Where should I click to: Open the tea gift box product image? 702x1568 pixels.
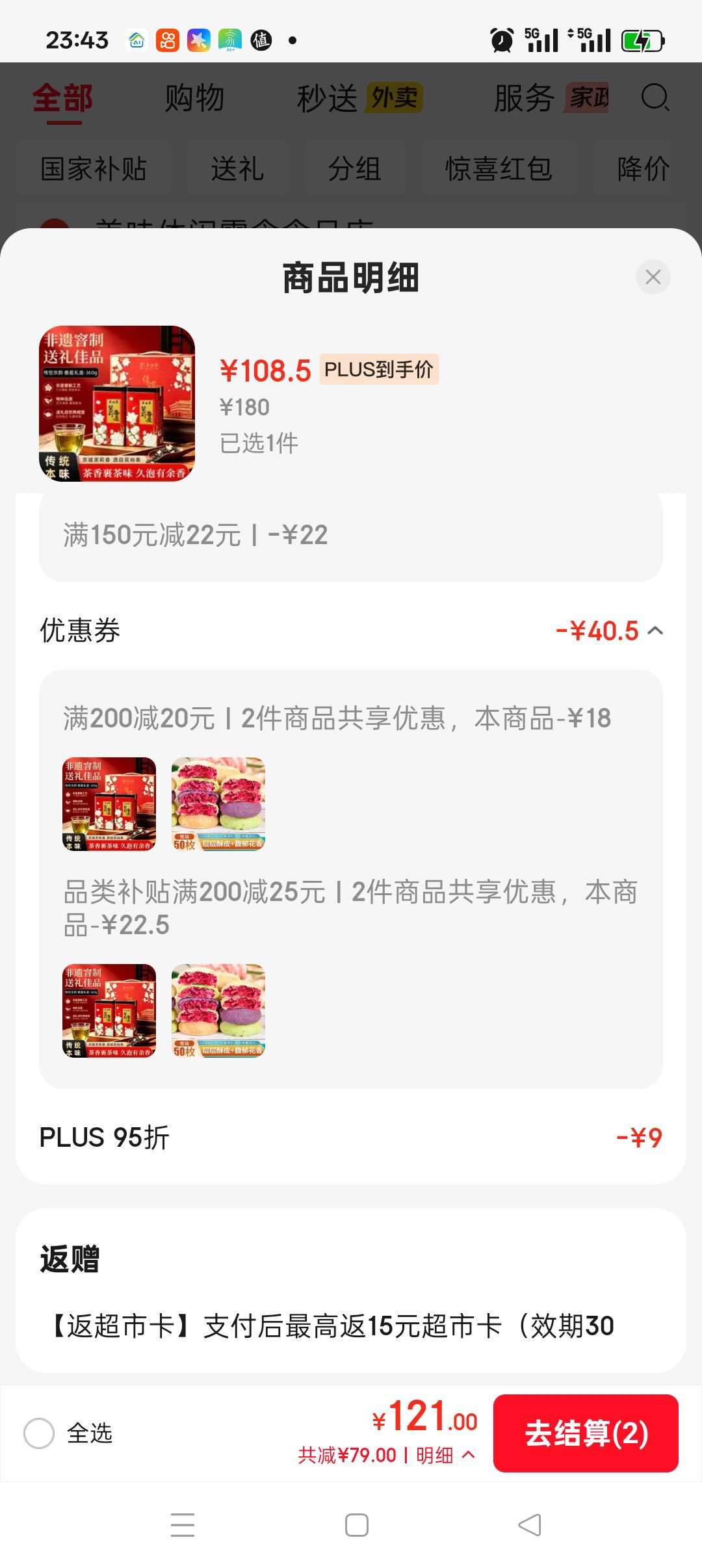[117, 403]
